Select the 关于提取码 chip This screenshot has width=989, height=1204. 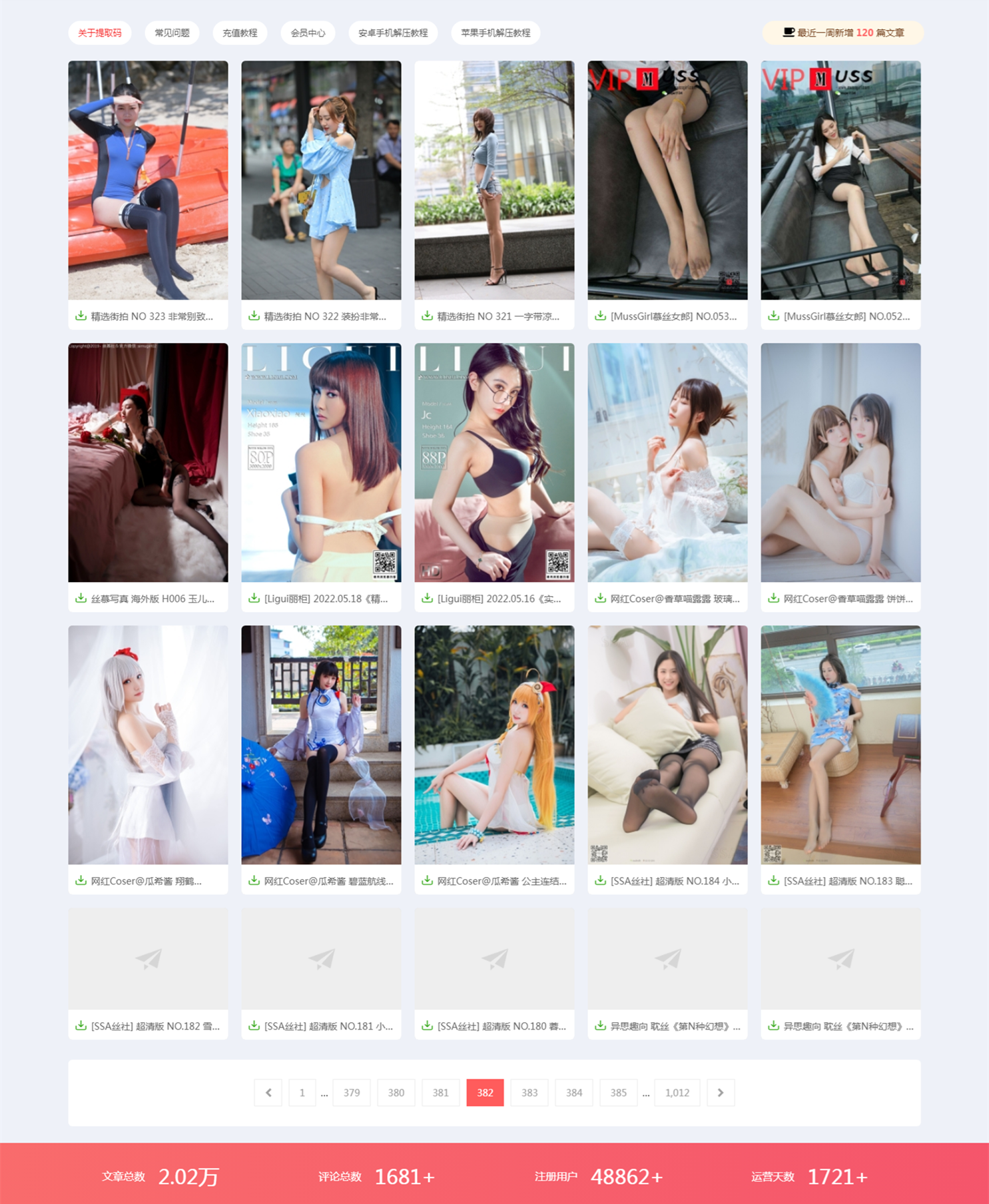click(100, 33)
